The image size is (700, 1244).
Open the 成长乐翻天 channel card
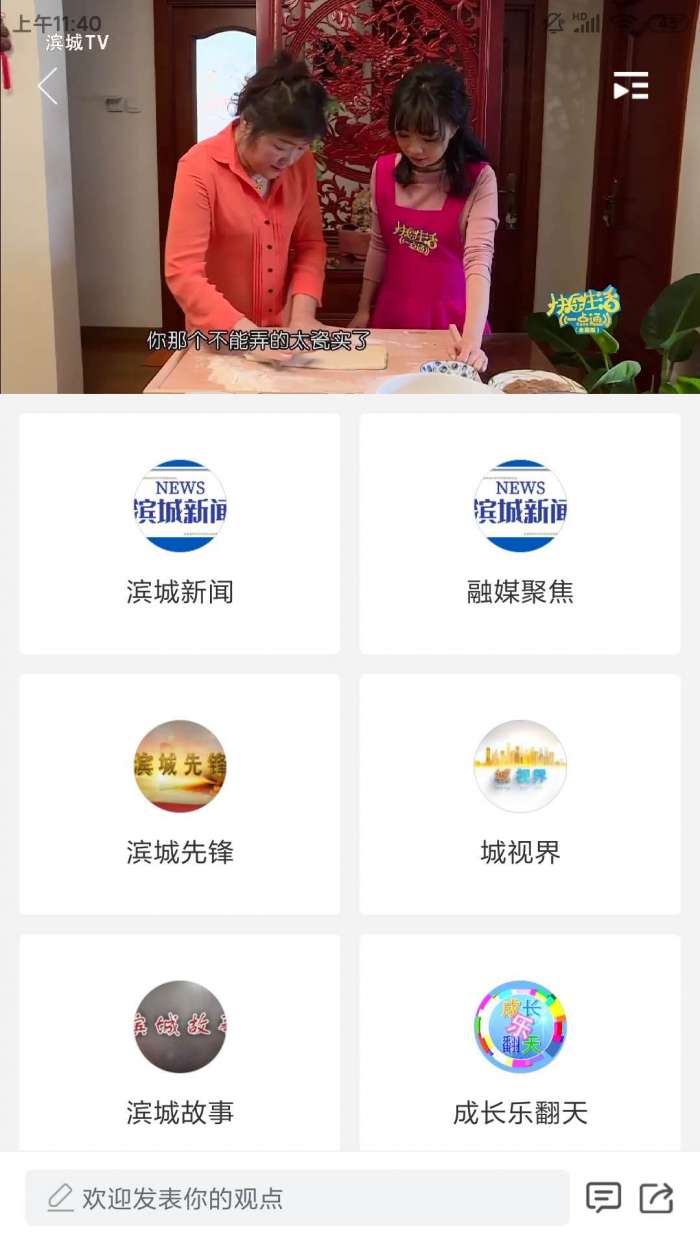click(x=520, y=1045)
